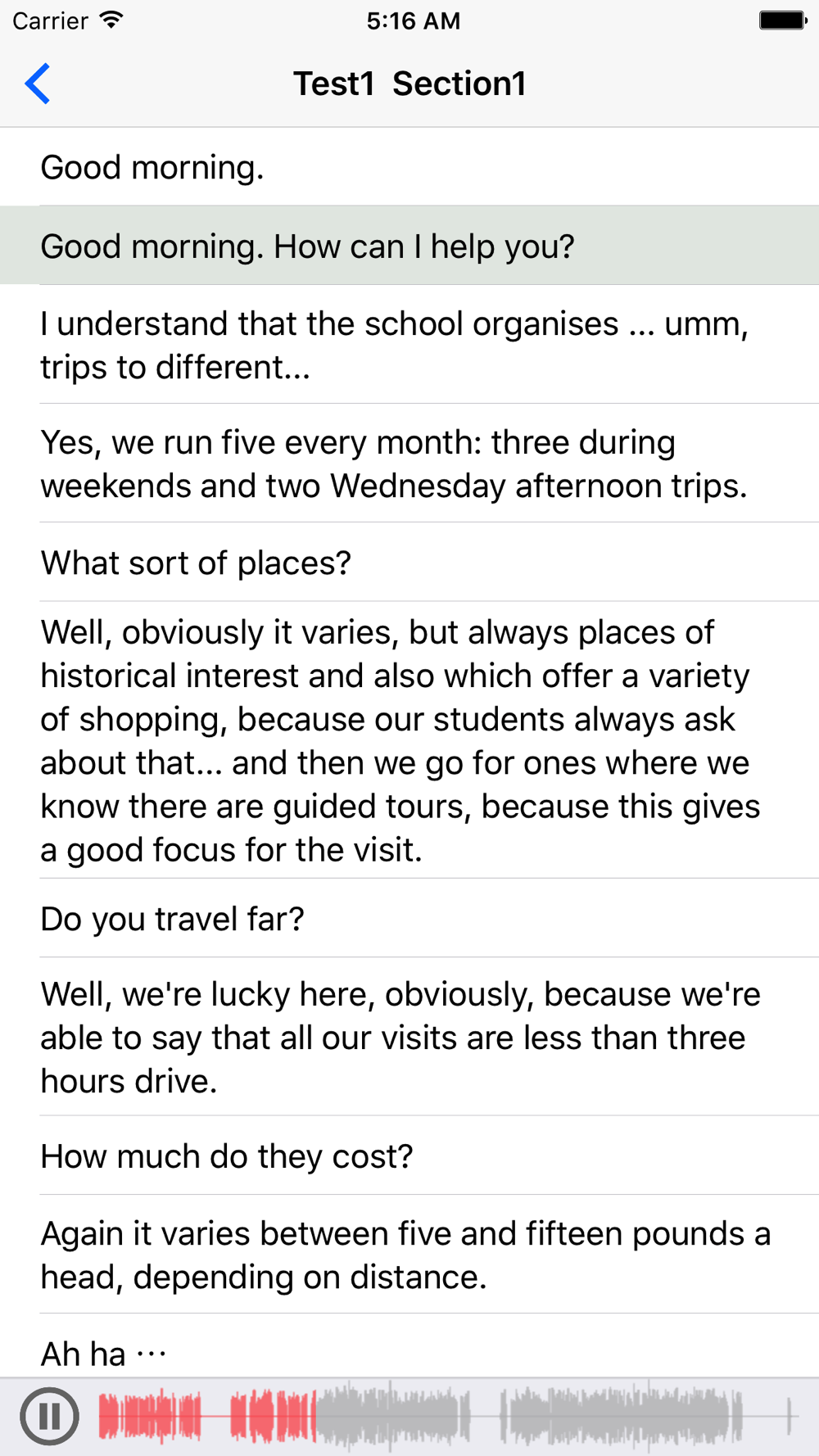This screenshot has height=1456, width=819.
Task: Select the line "Do you travel far?"
Action: pos(409,919)
